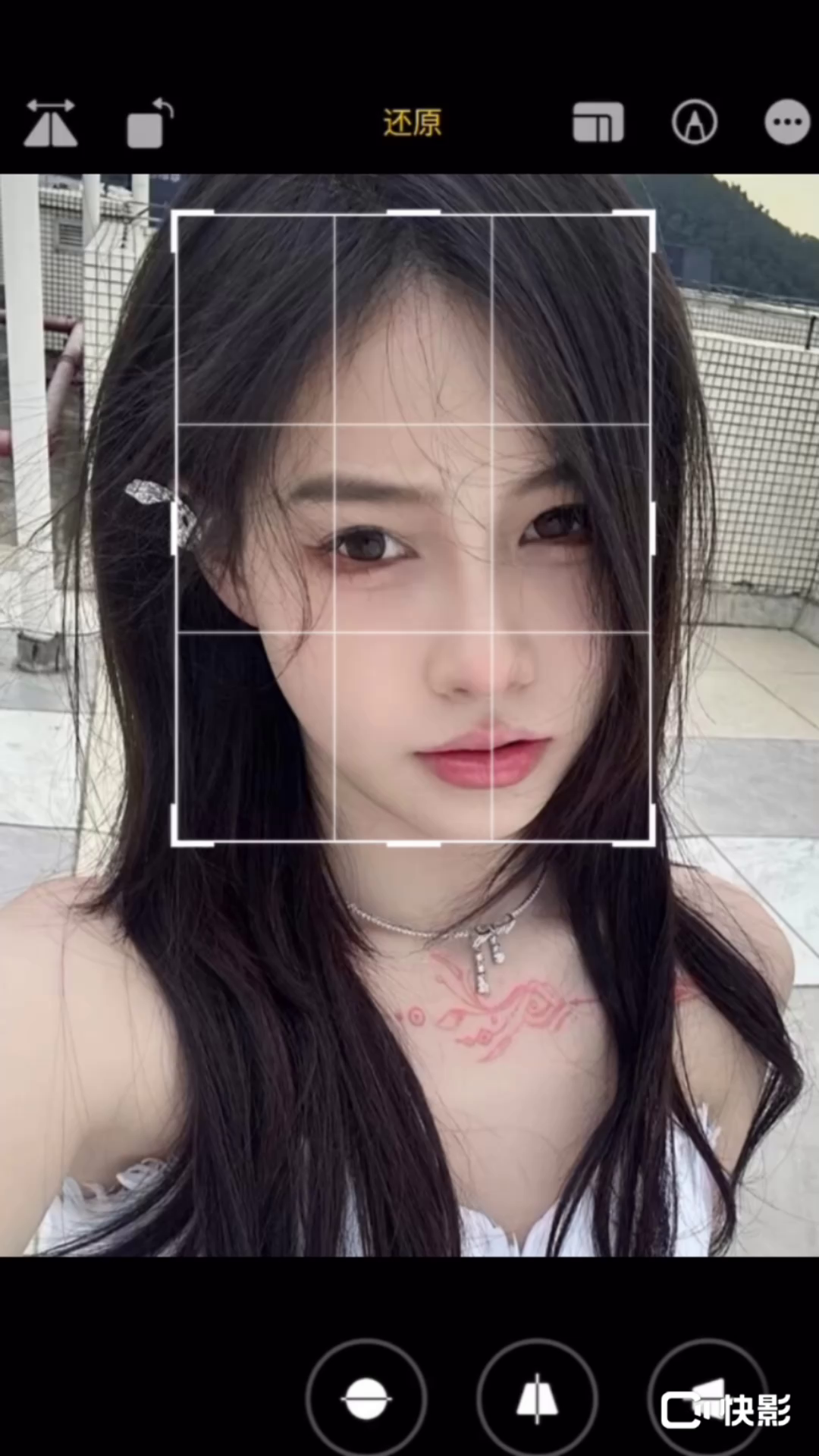Open the aspect ratio options
The image size is (819, 1456).
click(x=598, y=122)
